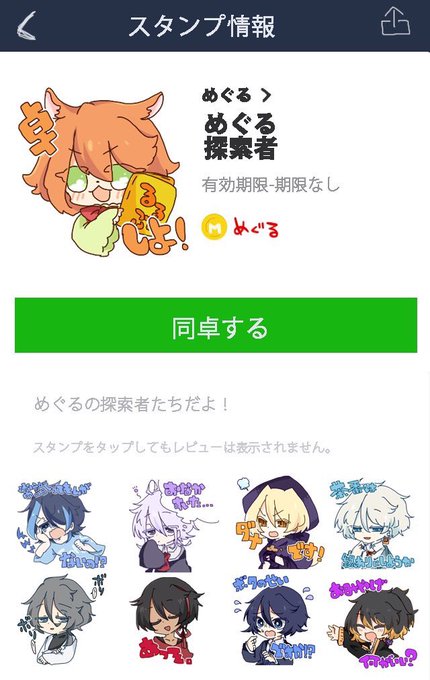Preview the white-haired 終わりにしようか sticker

[x=373, y=525]
